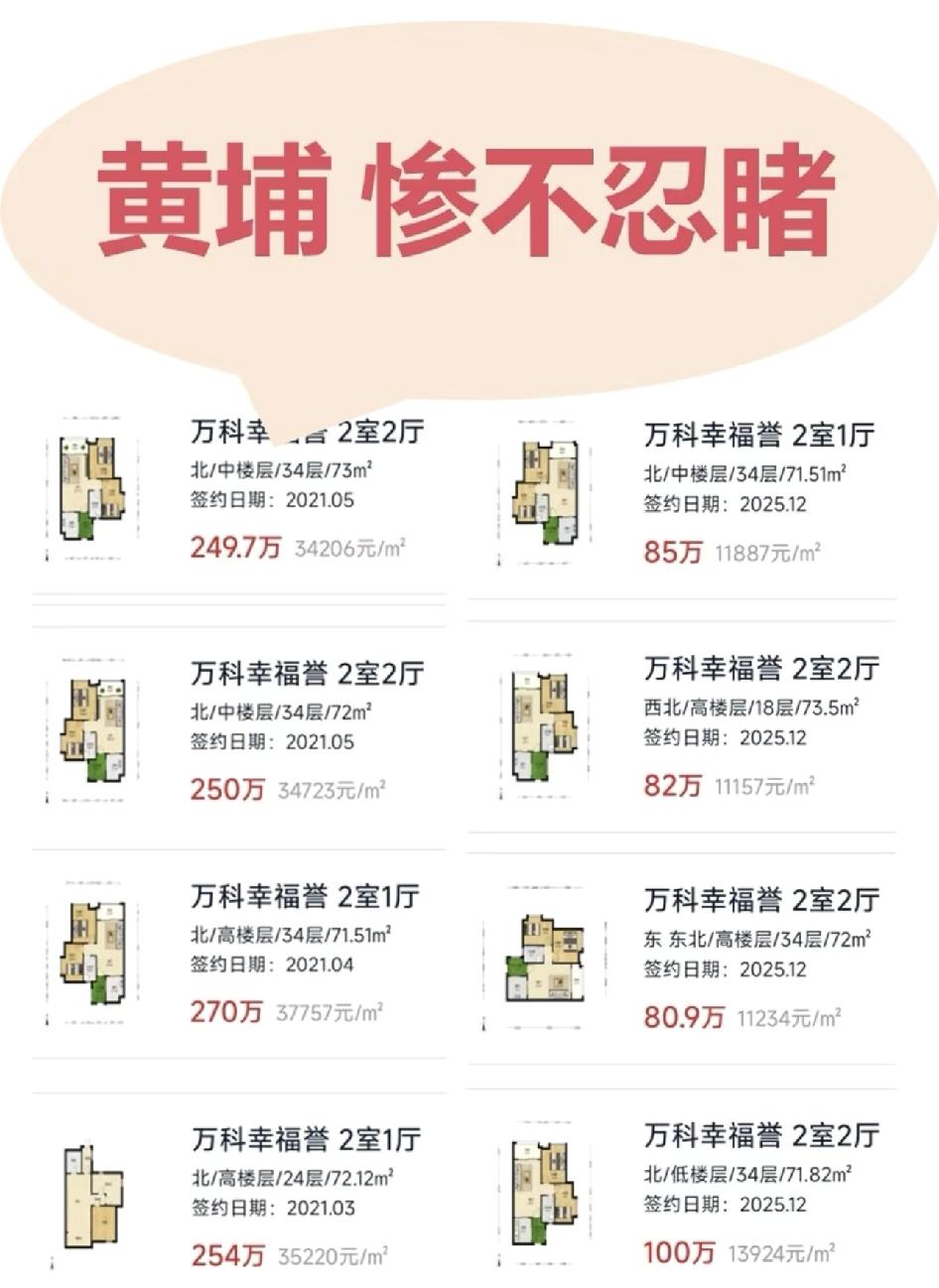Select the 签约日期 2025.12 date text
Image resolution: width=939 pixels, height=1288 pixels.
[x=729, y=501]
